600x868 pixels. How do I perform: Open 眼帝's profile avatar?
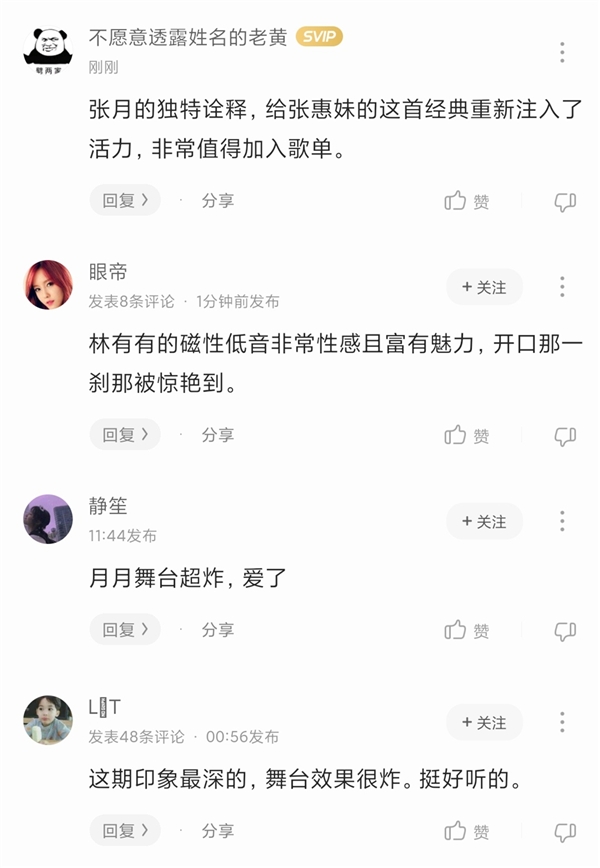[x=48, y=285]
